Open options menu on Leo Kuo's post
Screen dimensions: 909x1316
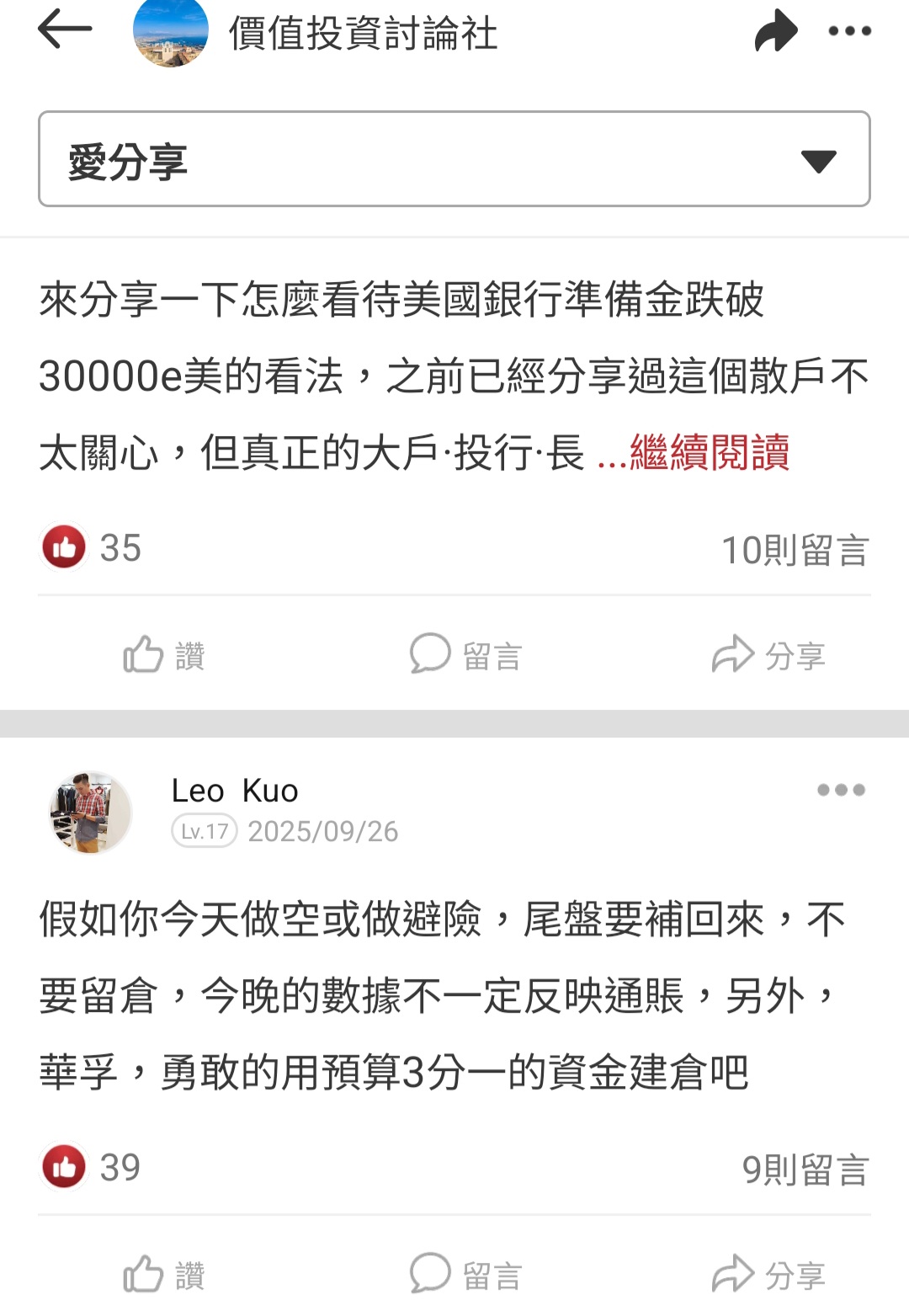(841, 790)
